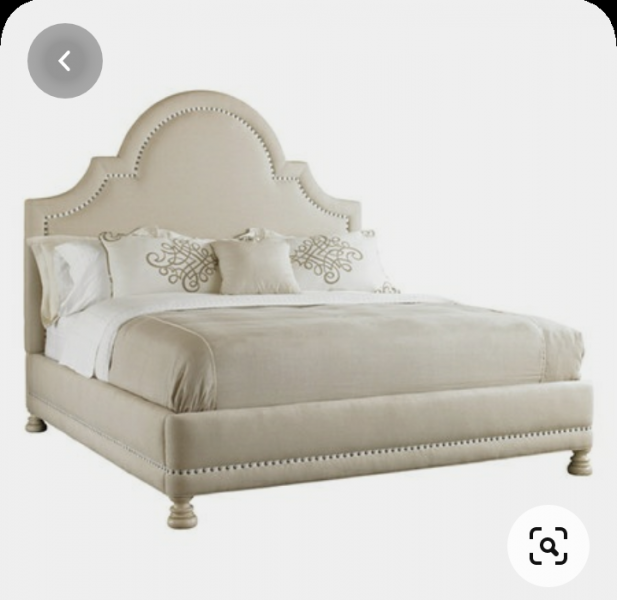Screen dimensions: 617x600
Task: Open visual search lens on the bed image
Action: click(x=547, y=545)
